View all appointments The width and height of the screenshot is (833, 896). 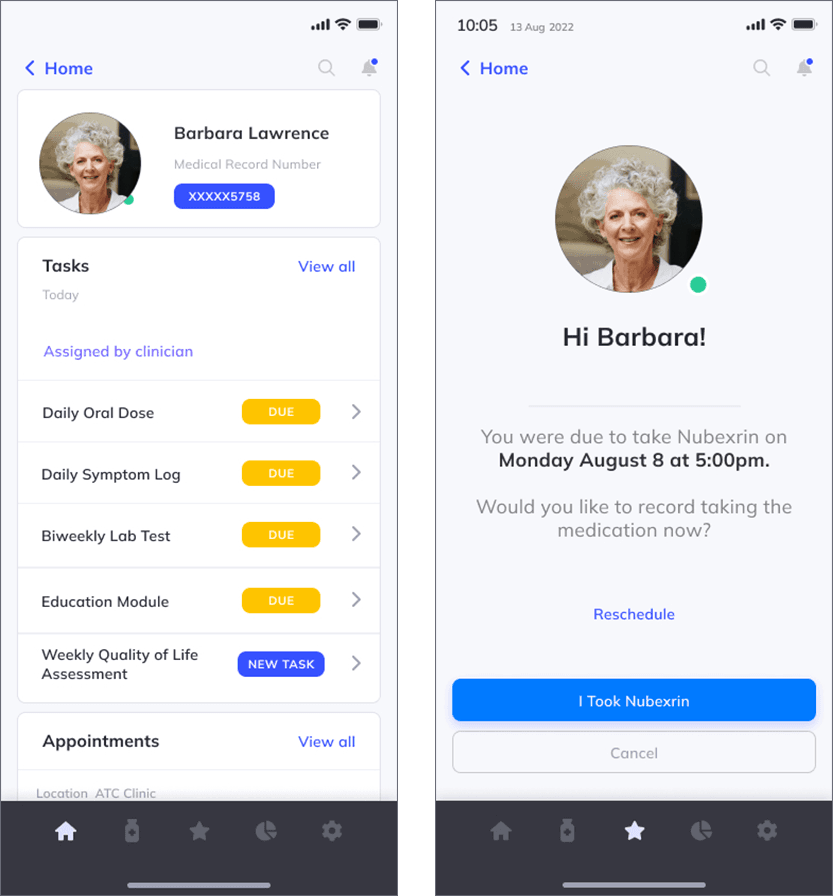pyautogui.click(x=326, y=741)
